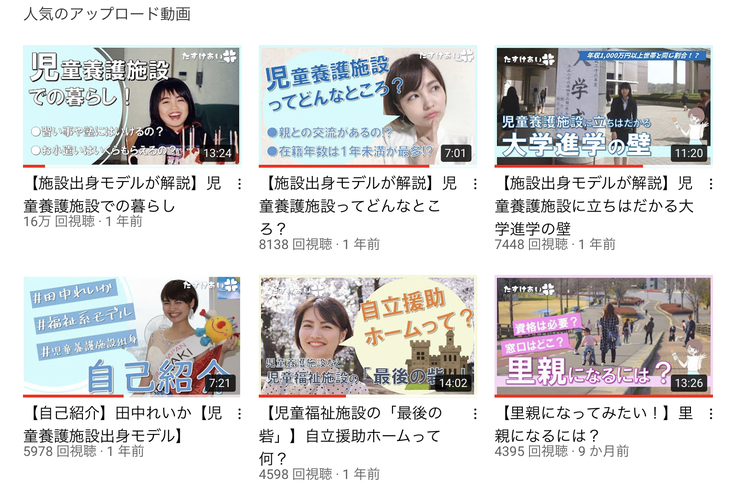This screenshot has width=736, height=489.
Task: Open options menu for 児童養護施設ってどんなところ
Action: point(474,185)
